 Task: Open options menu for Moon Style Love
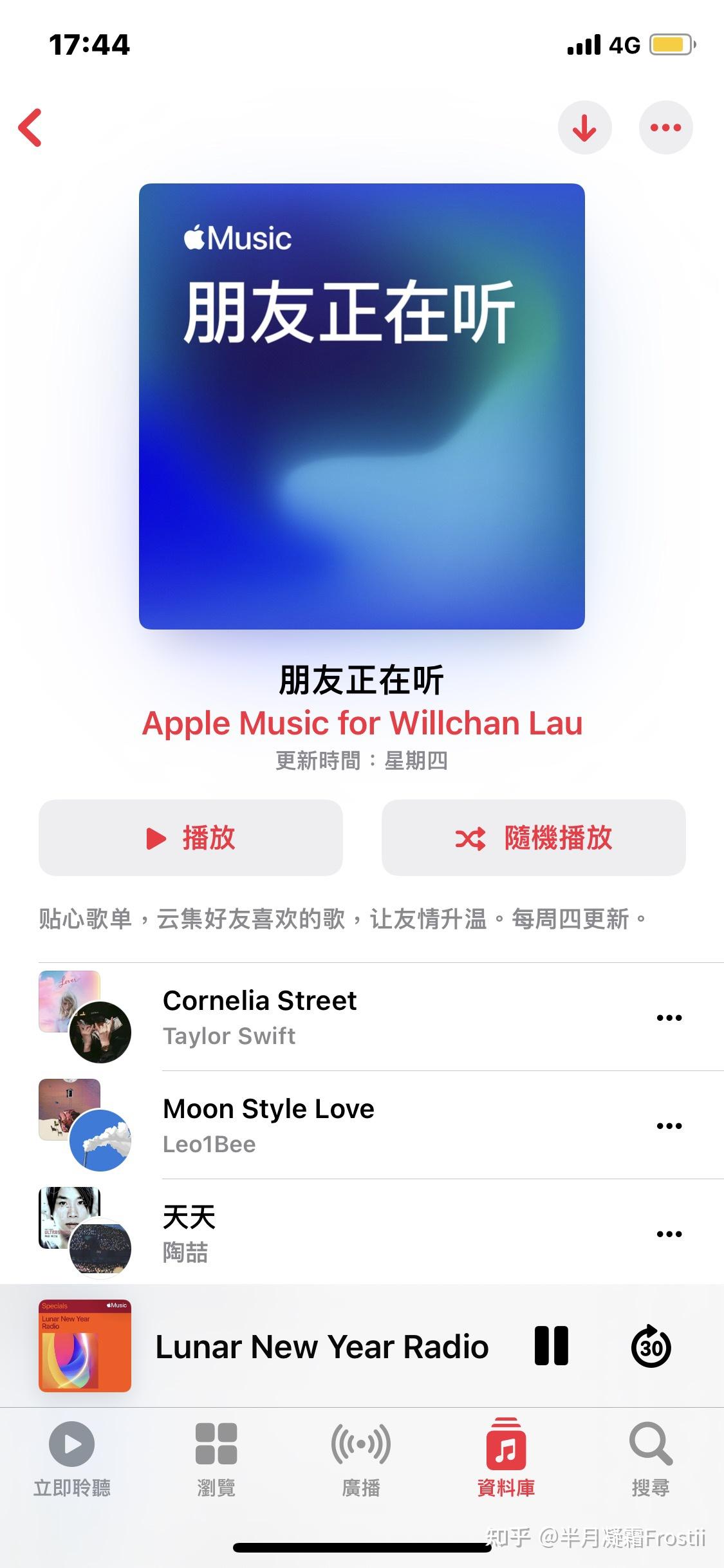click(x=669, y=1125)
